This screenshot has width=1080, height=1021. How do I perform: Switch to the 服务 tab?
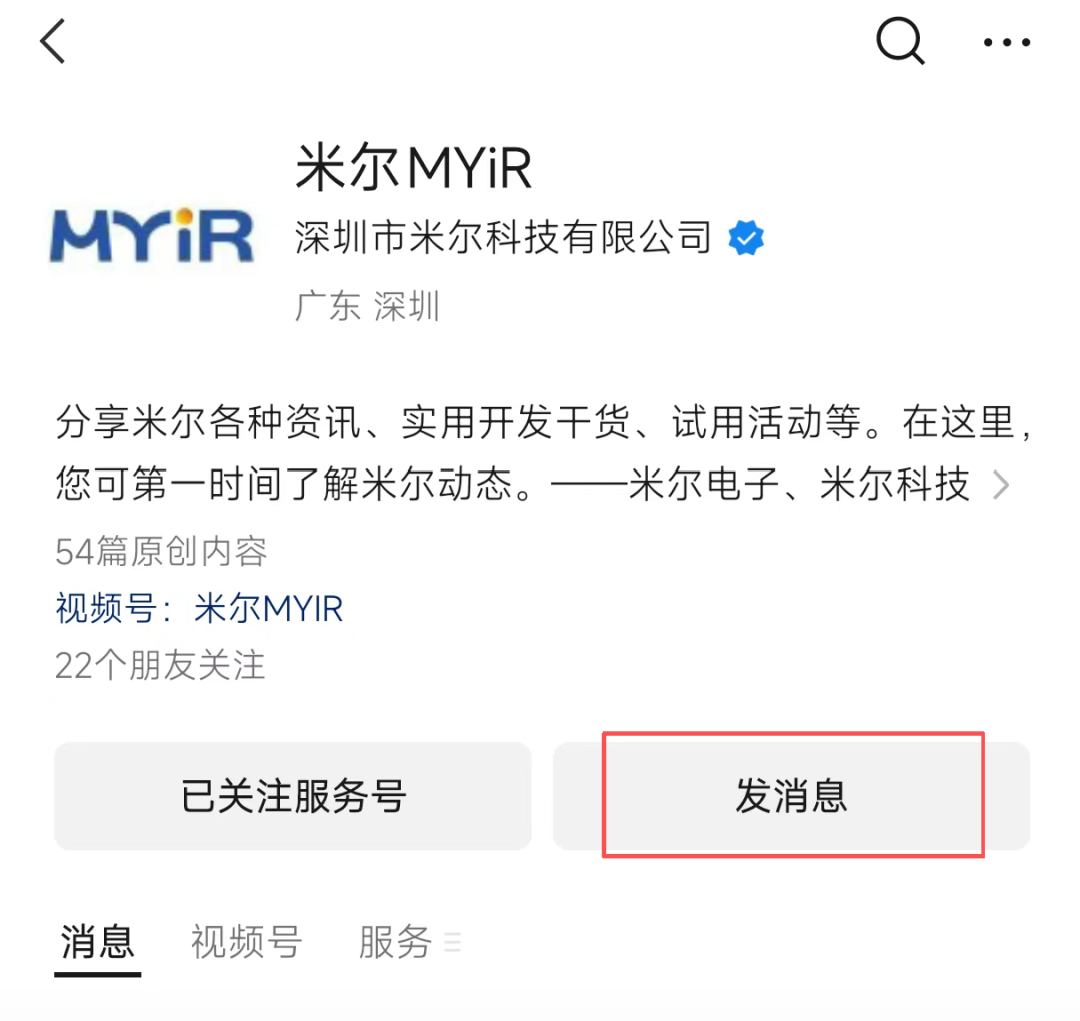396,941
